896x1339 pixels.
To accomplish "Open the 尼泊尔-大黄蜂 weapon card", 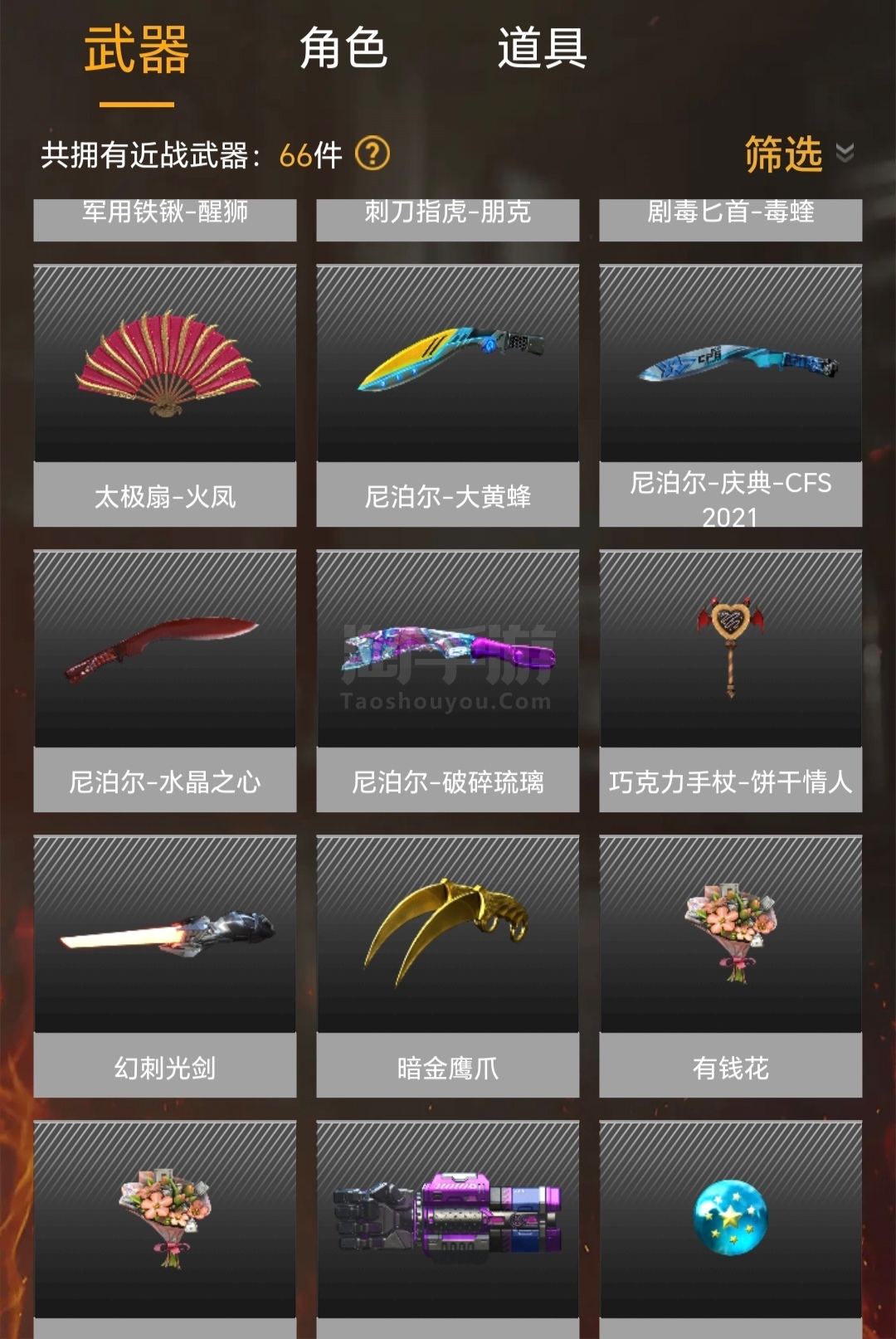I will pyautogui.click(x=448, y=395).
